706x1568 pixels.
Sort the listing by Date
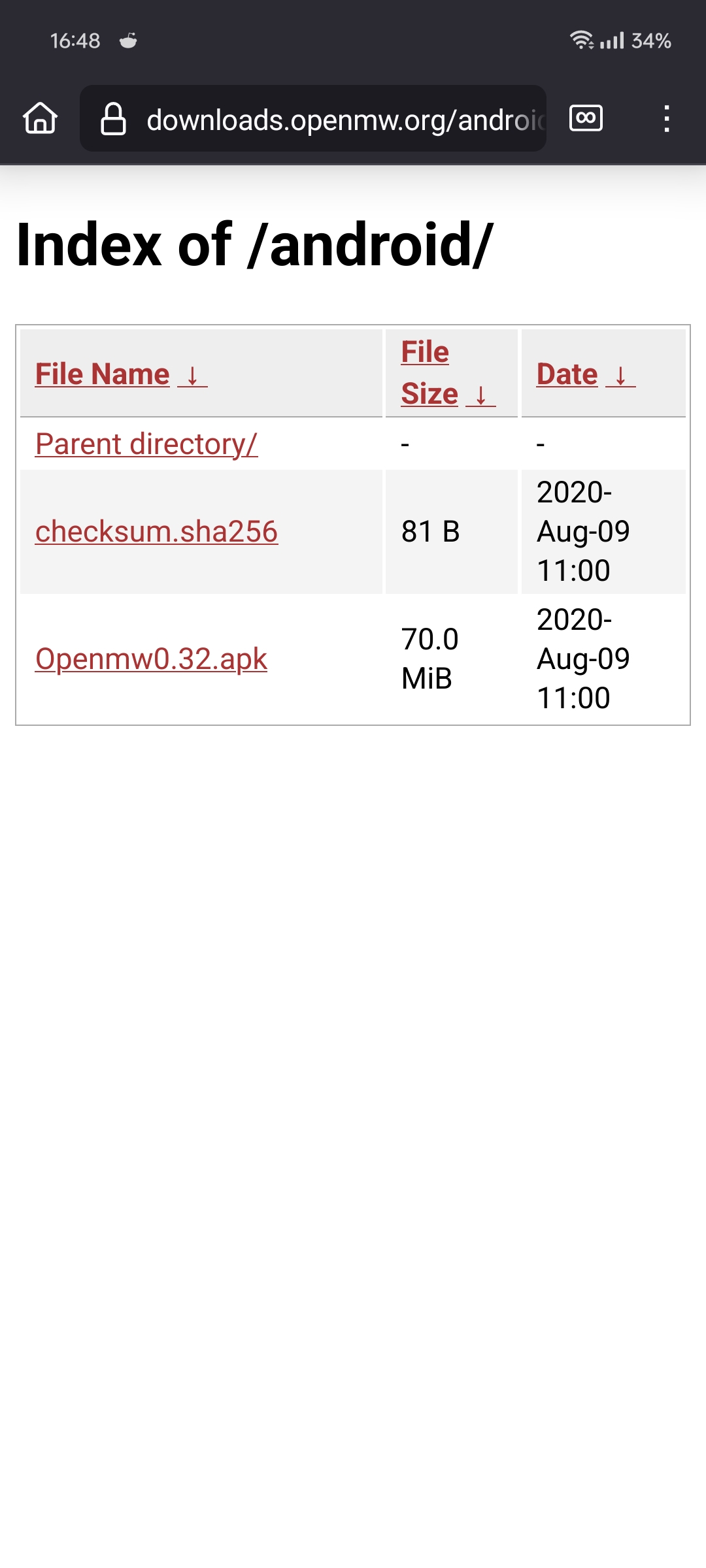click(567, 374)
